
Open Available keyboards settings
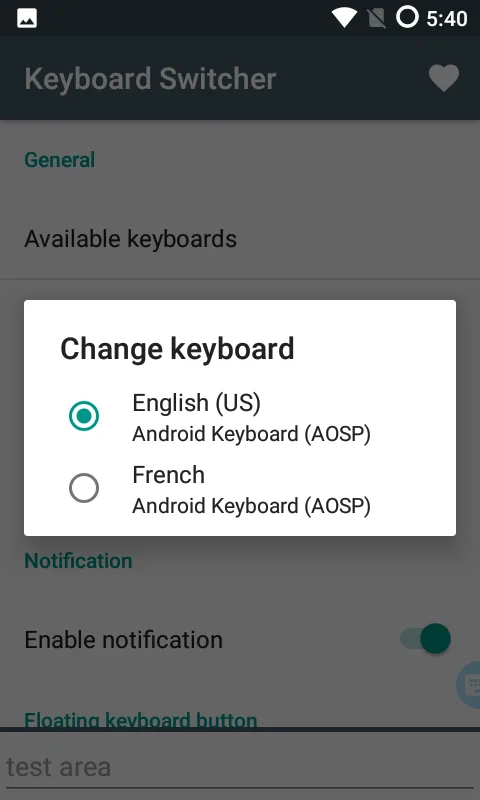point(240,239)
